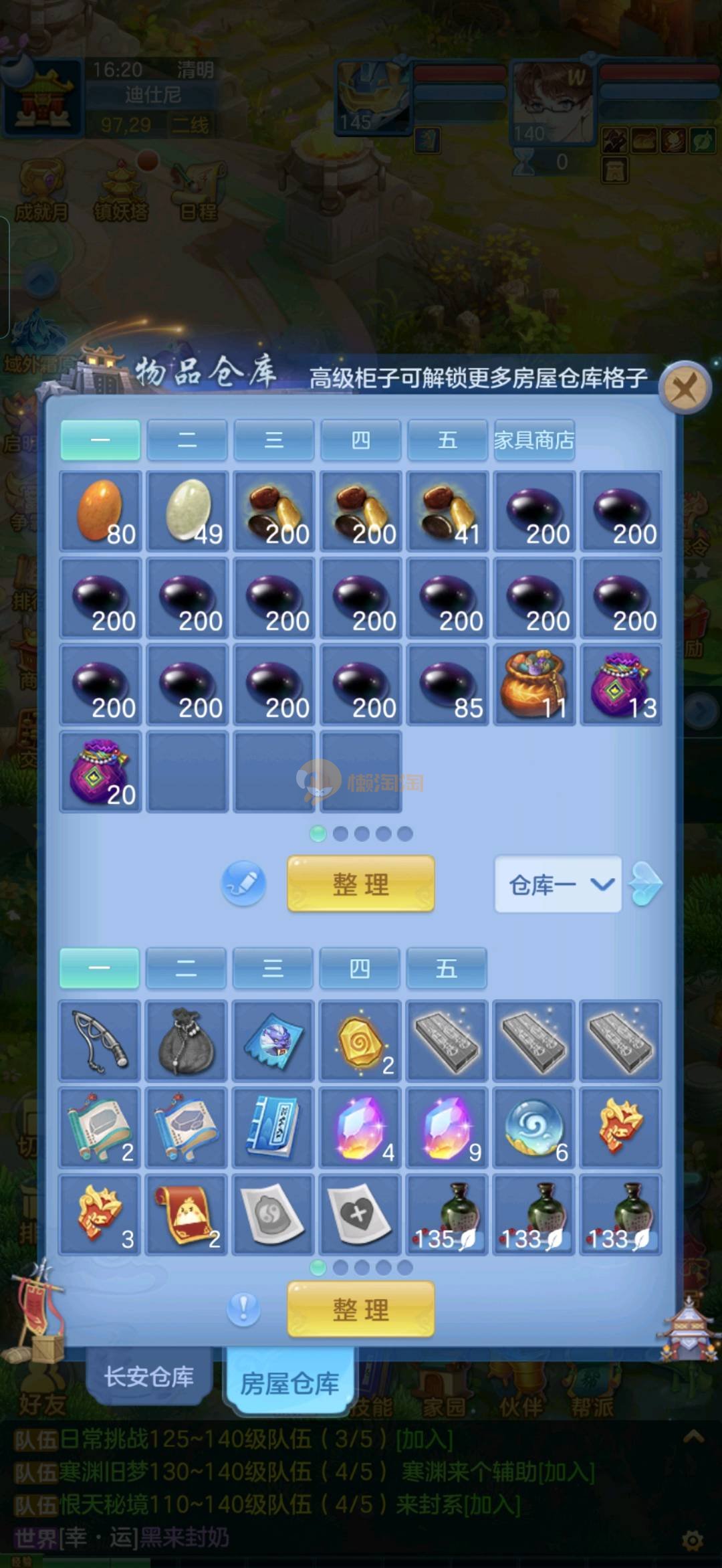
Task: Switch to warehouse page 五 in the top grid
Action: (447, 440)
